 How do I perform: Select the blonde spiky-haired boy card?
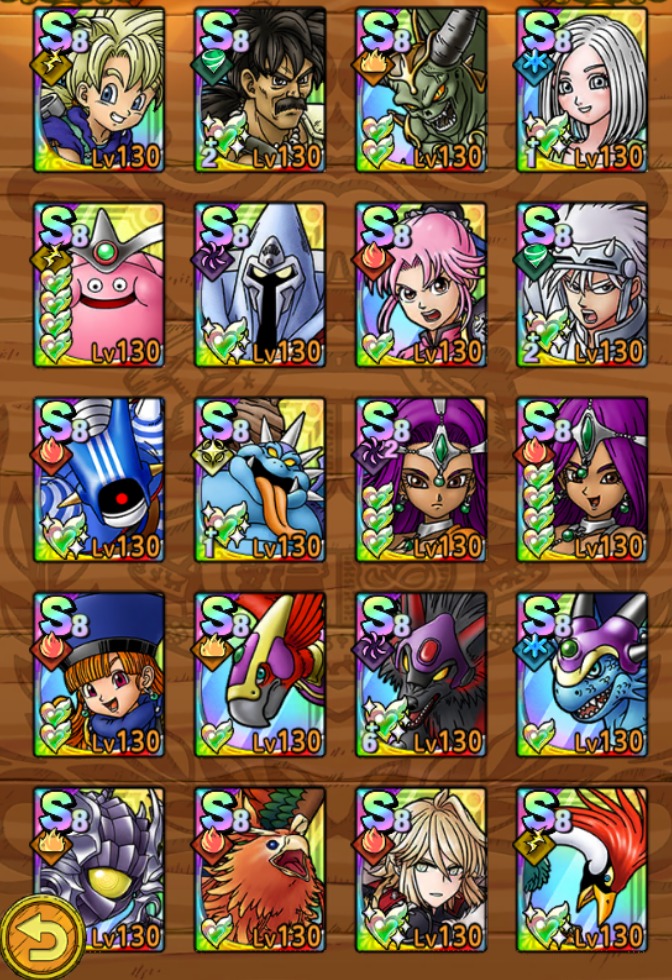(x=99, y=90)
